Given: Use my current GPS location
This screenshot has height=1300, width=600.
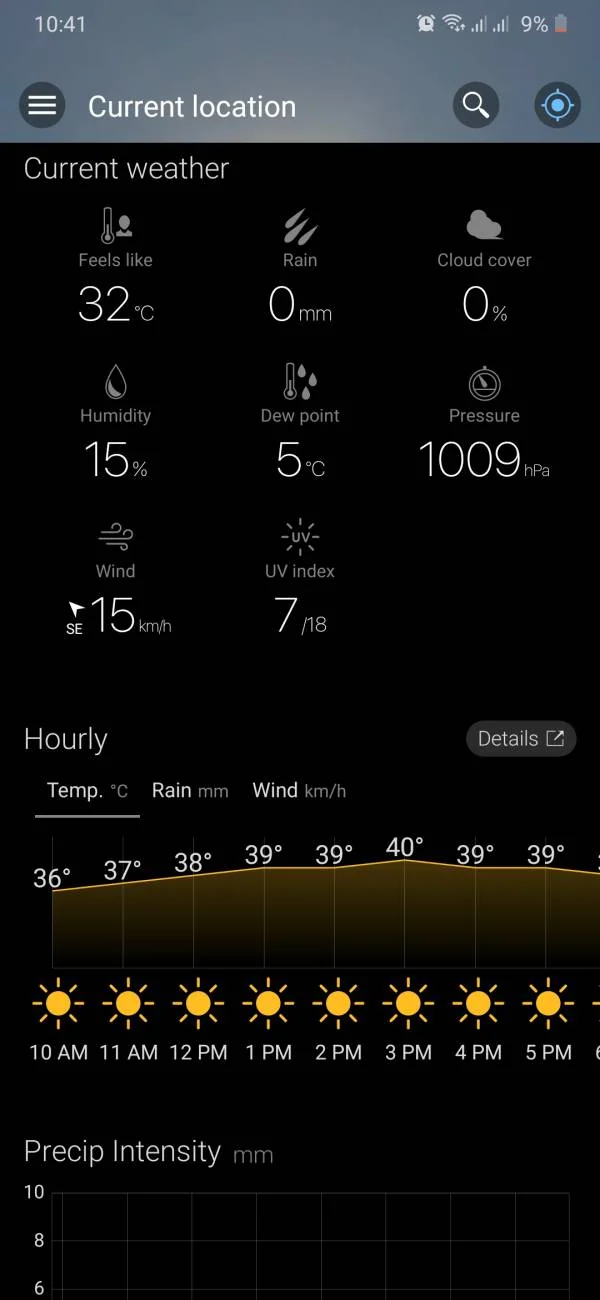Looking at the screenshot, I should [x=557, y=106].
